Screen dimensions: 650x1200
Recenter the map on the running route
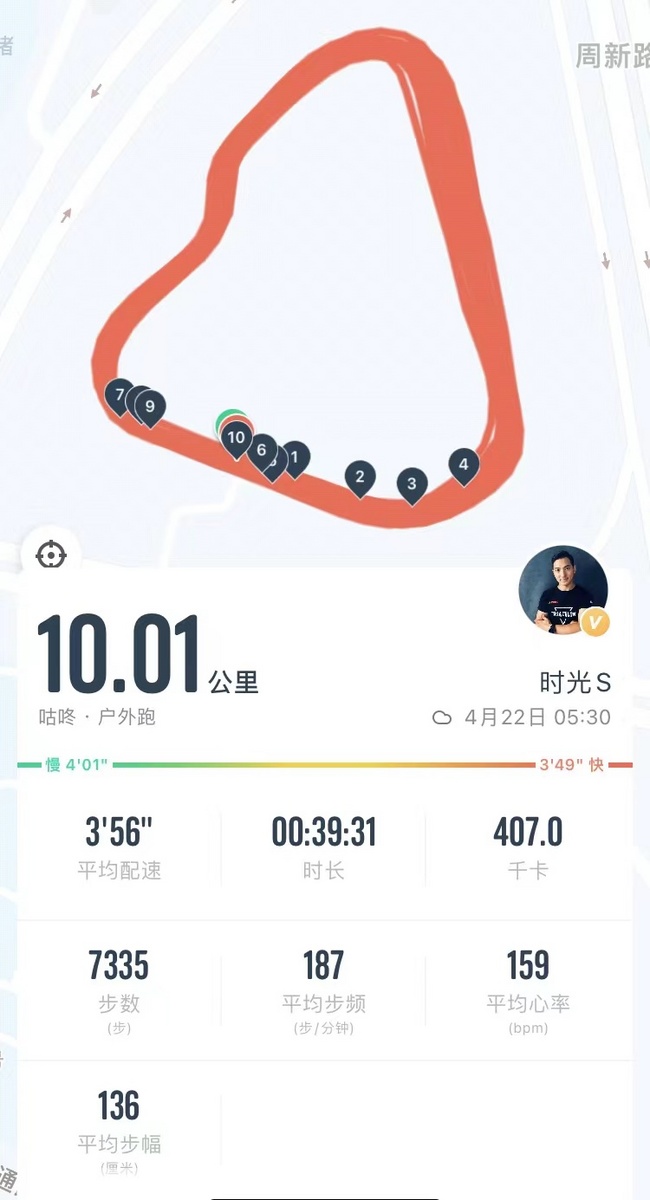coord(51,554)
